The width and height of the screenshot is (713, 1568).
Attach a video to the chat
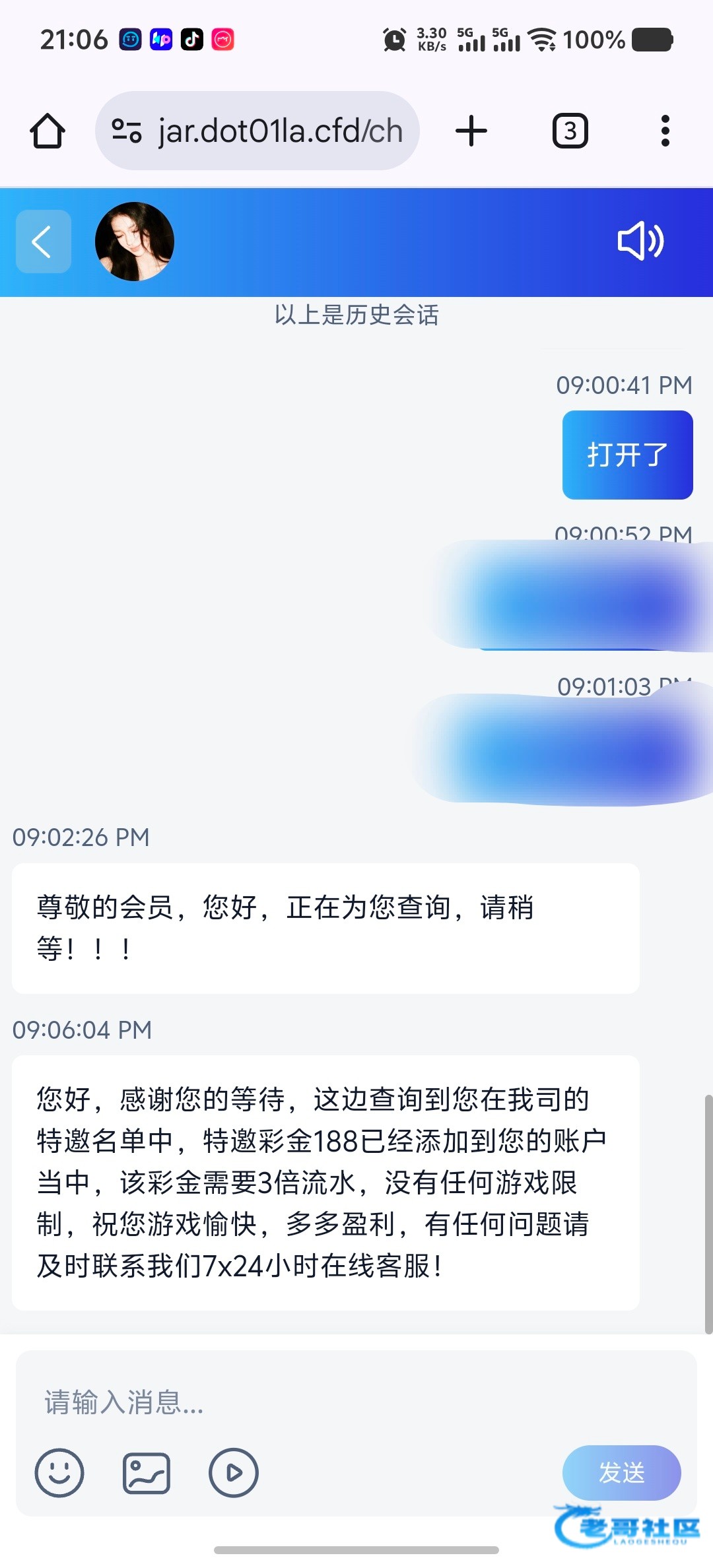tap(233, 1472)
